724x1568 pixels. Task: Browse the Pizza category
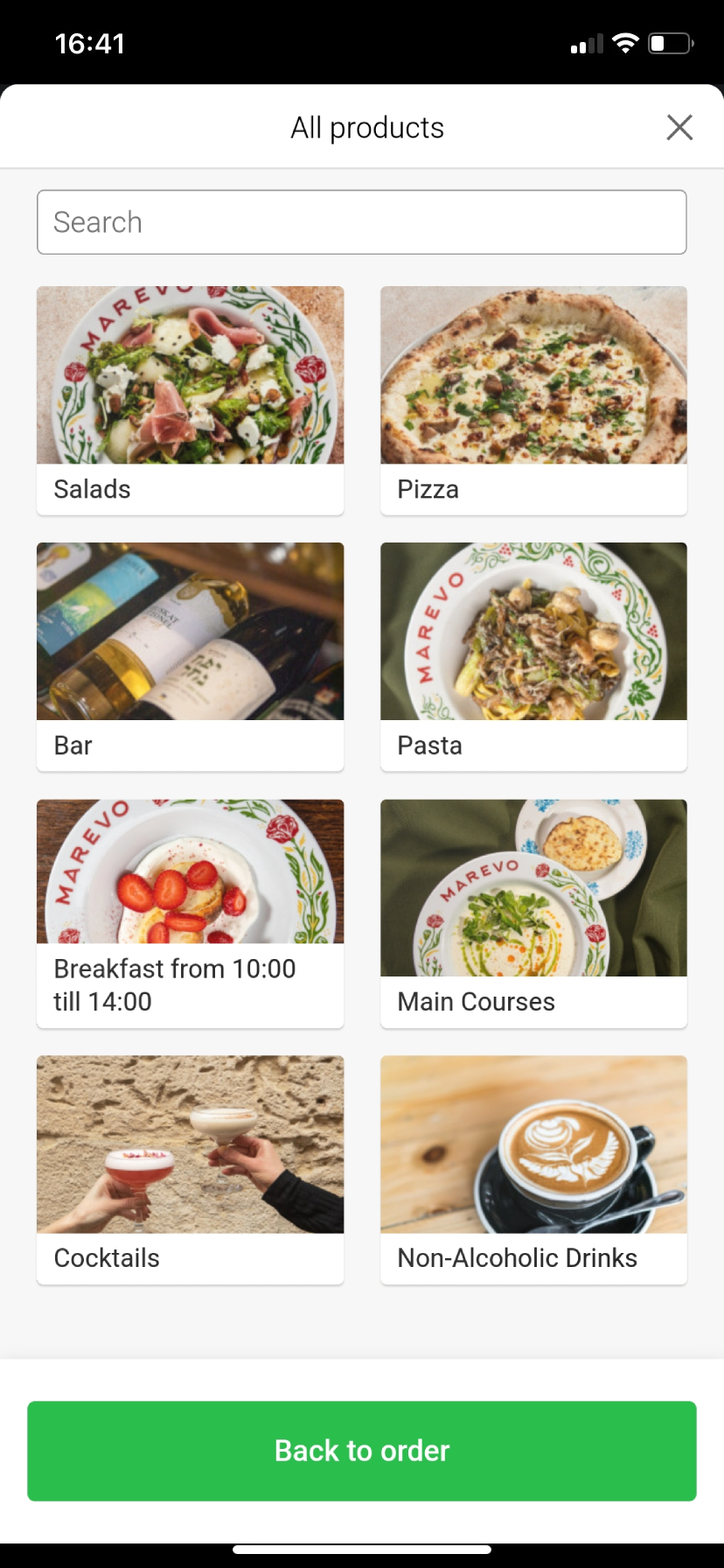533,401
